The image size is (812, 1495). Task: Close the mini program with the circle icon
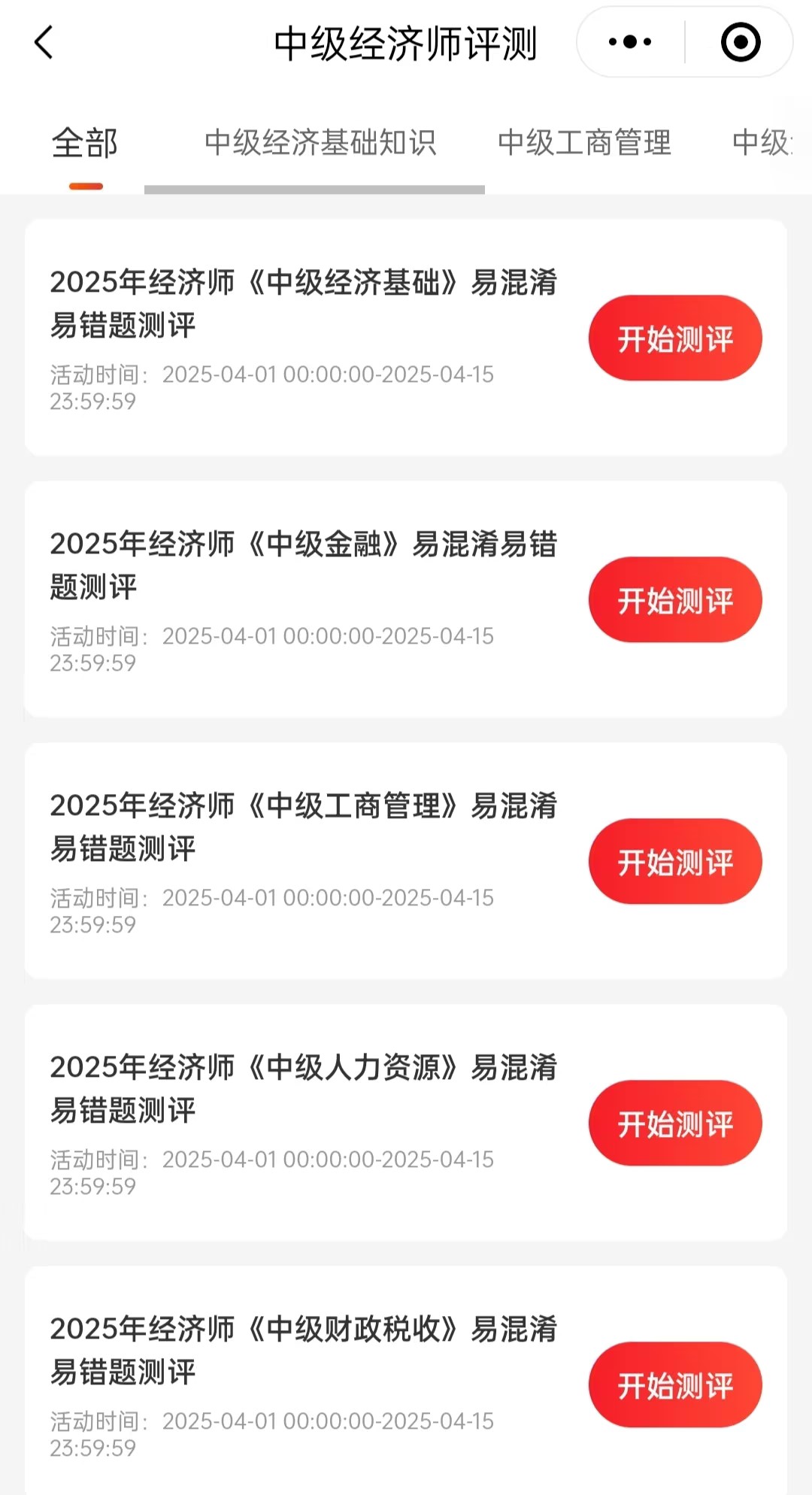(x=741, y=42)
